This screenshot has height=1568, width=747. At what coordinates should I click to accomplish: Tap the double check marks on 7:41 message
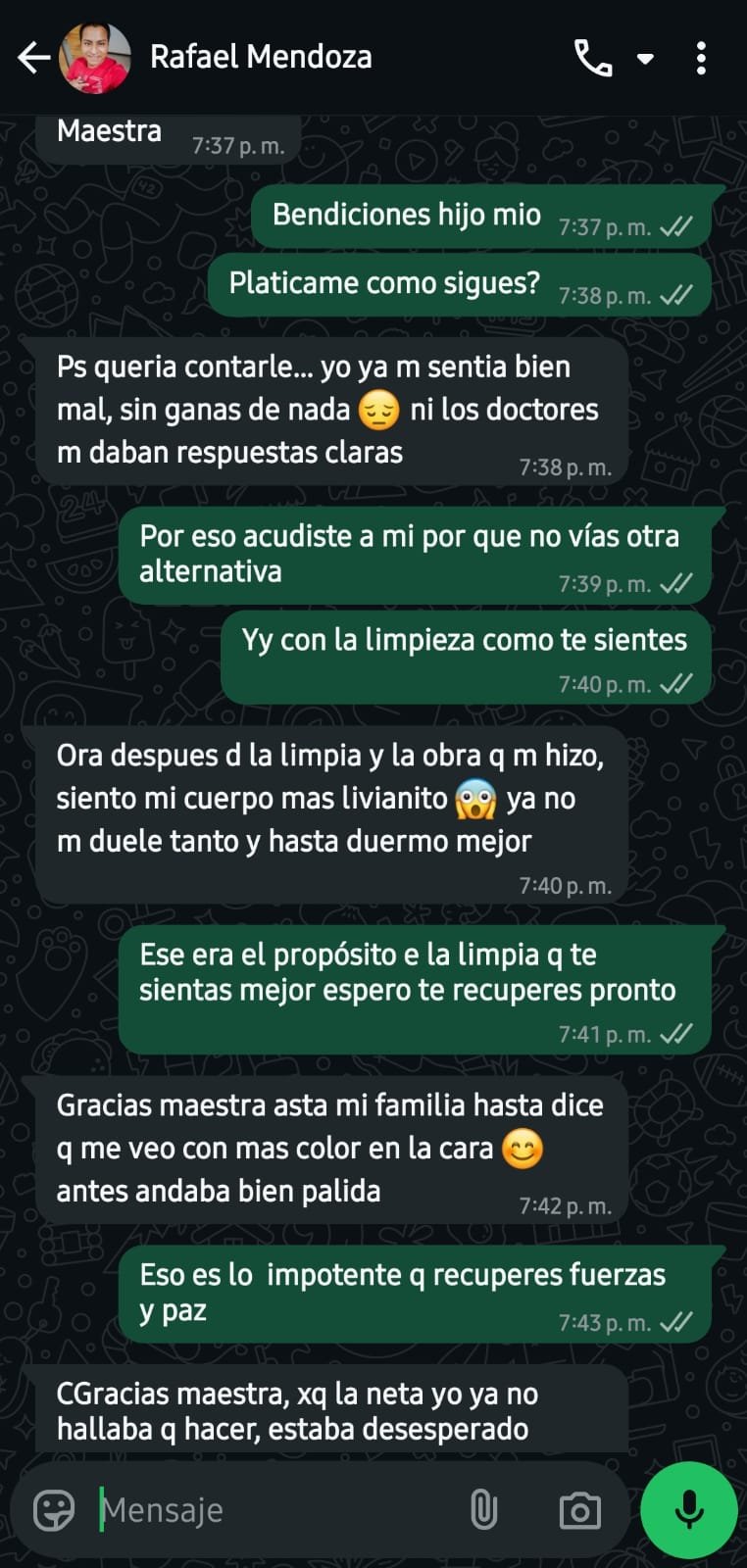[x=674, y=1033]
